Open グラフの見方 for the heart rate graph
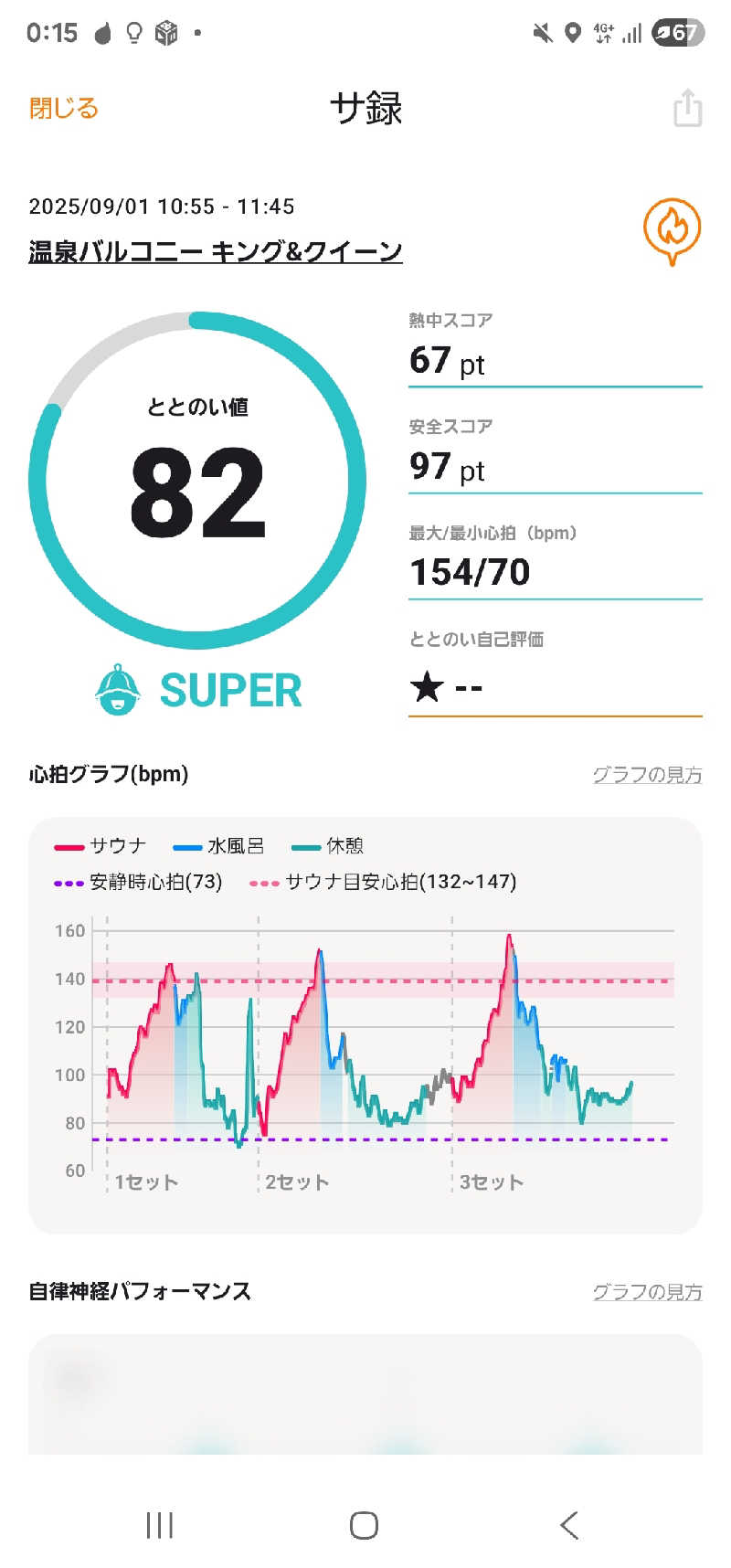 coord(647,775)
